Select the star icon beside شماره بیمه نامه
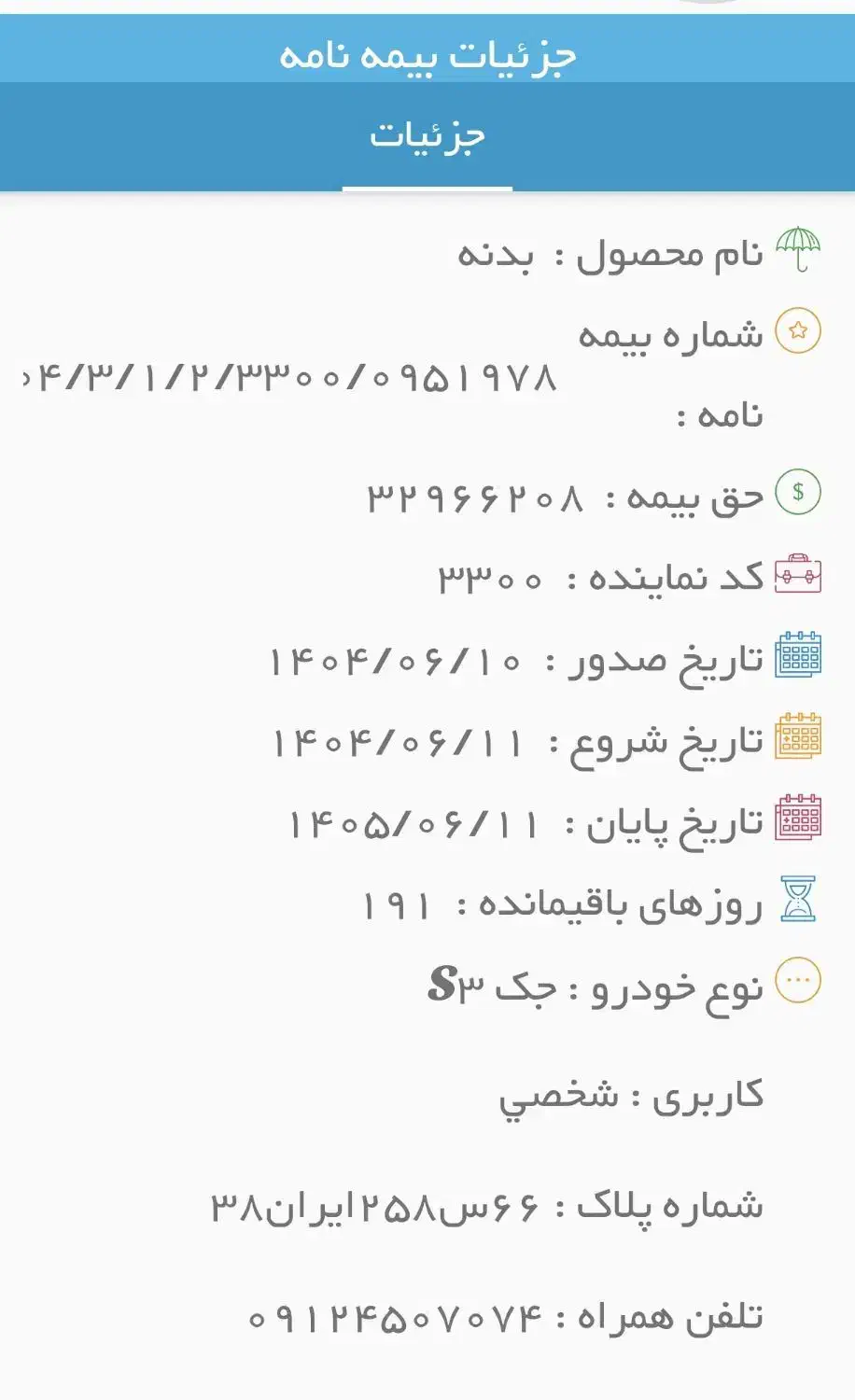 tap(798, 331)
